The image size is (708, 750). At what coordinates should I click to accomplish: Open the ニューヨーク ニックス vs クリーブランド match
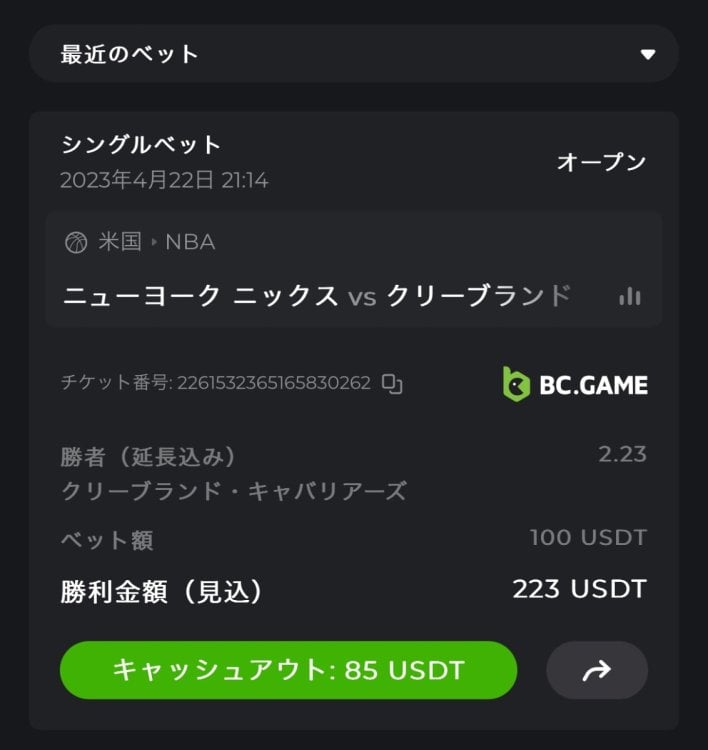[317, 296]
